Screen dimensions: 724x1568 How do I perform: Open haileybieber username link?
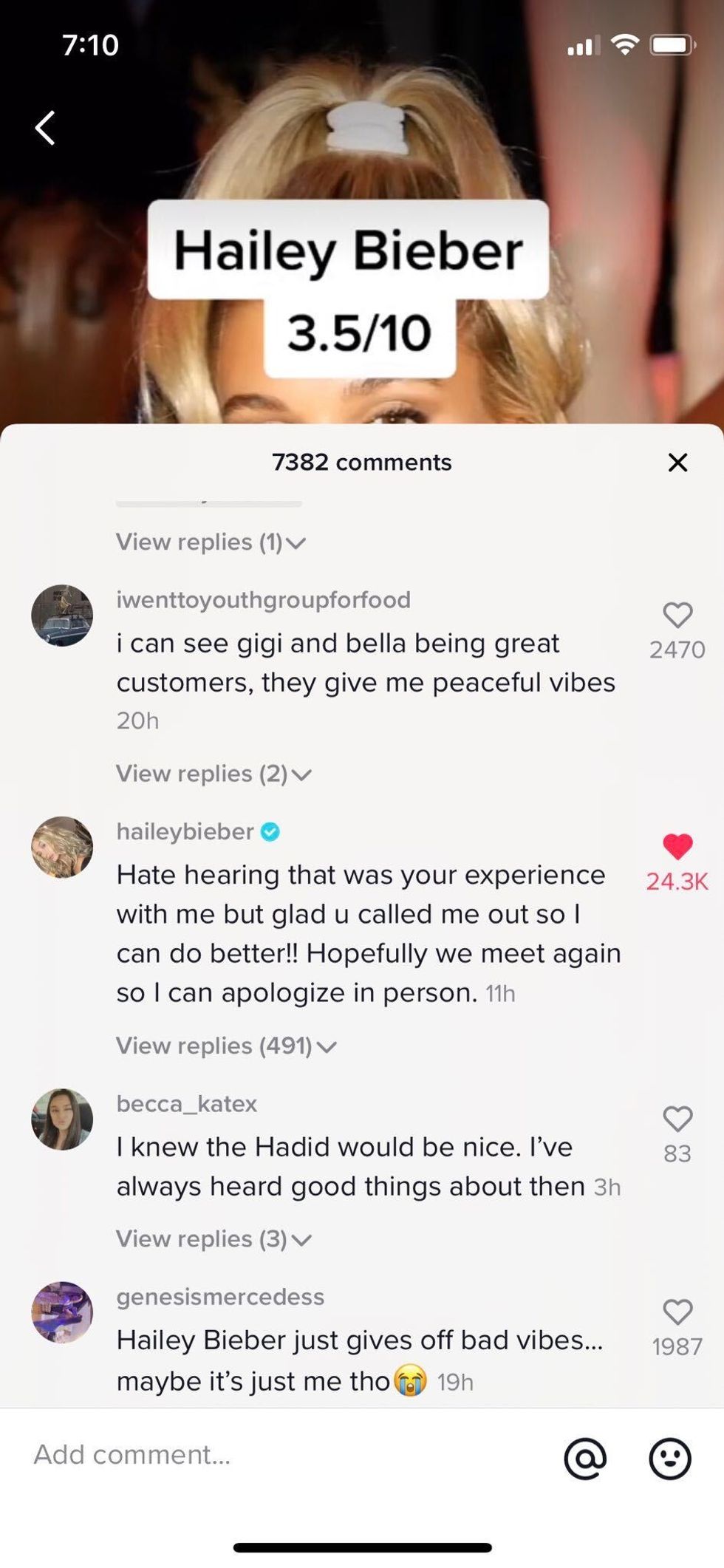185,832
